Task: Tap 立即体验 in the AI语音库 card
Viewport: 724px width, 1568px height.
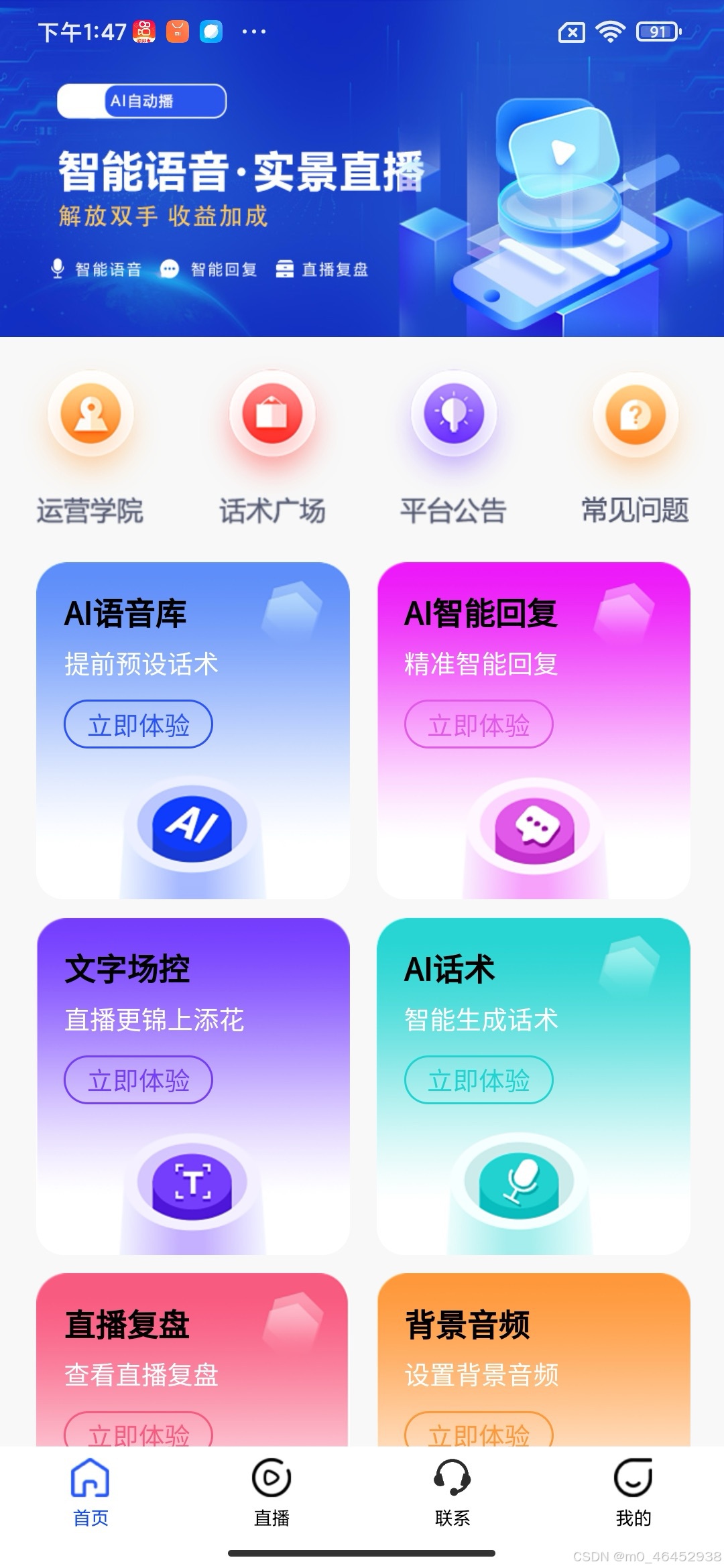Action: (139, 724)
